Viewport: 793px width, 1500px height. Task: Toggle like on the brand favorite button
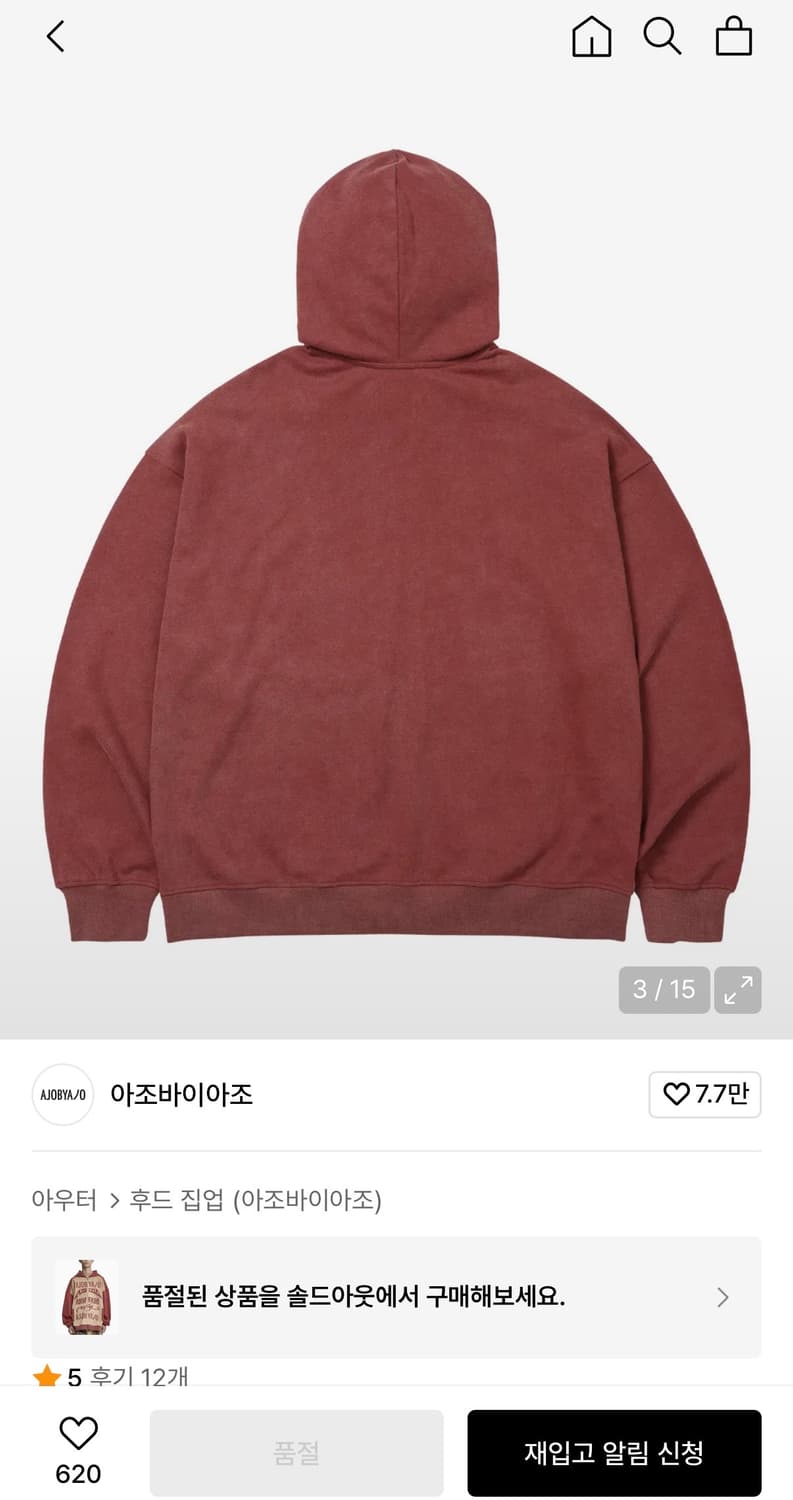pos(705,1095)
